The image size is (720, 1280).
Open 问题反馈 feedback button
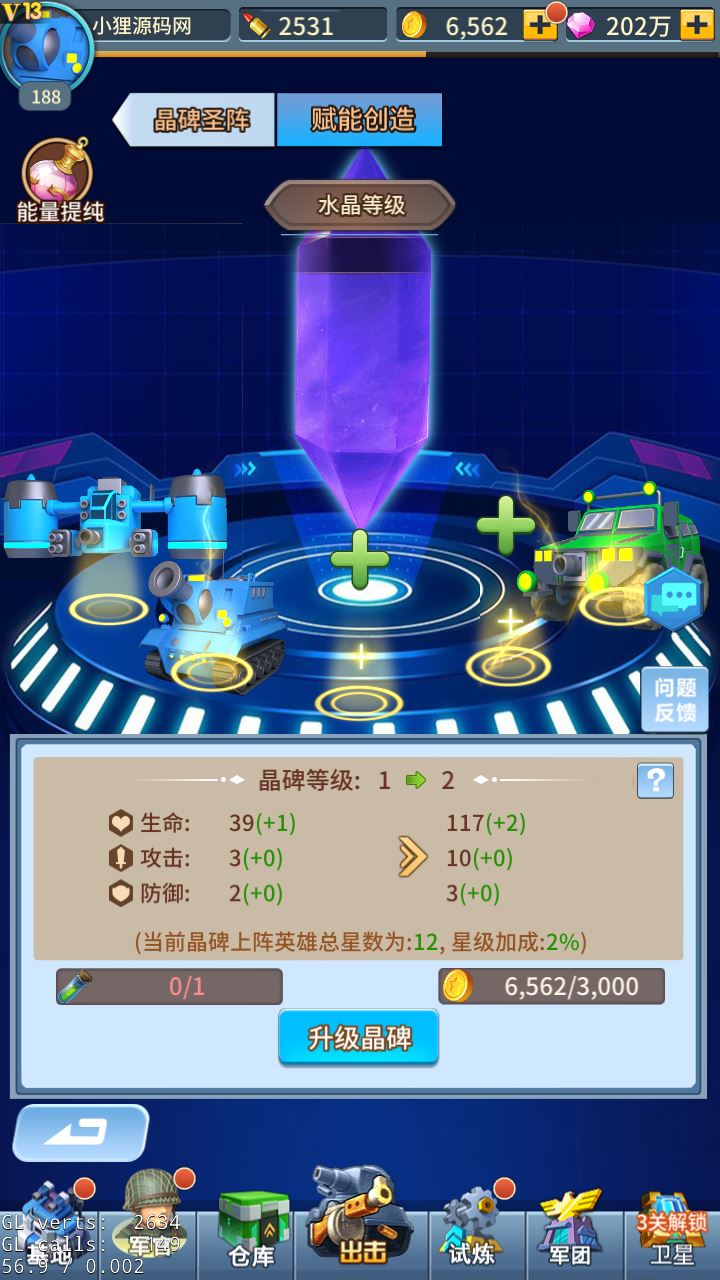(675, 700)
